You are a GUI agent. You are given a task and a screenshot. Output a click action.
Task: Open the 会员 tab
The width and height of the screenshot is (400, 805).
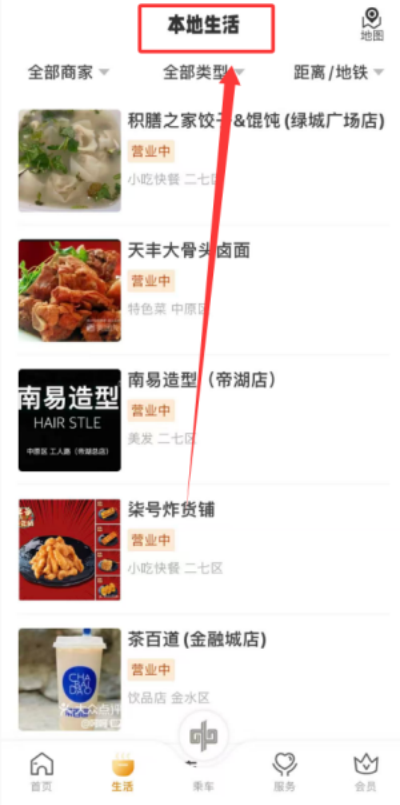(365, 772)
